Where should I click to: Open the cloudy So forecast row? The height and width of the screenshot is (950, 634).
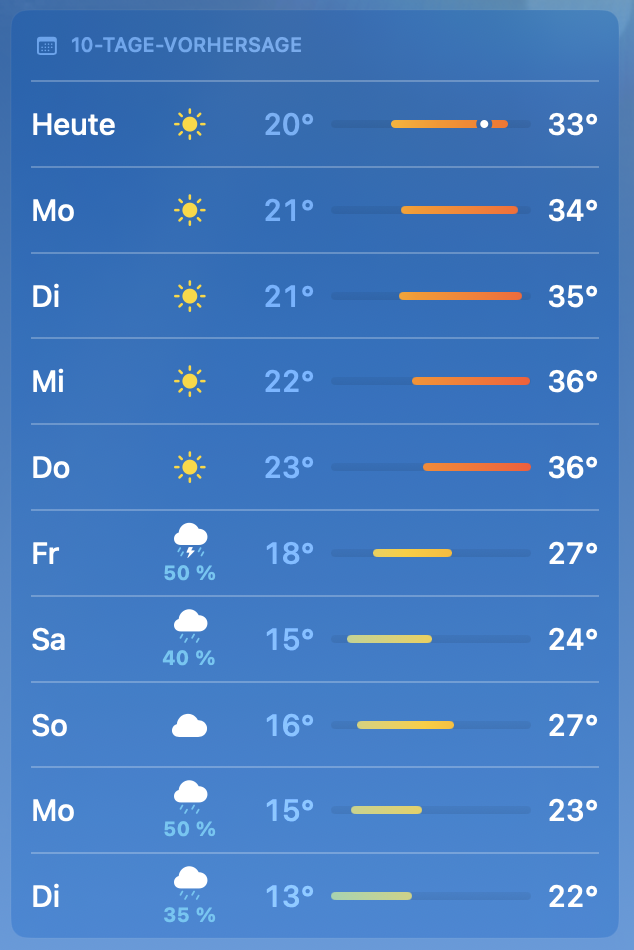[x=315, y=725]
